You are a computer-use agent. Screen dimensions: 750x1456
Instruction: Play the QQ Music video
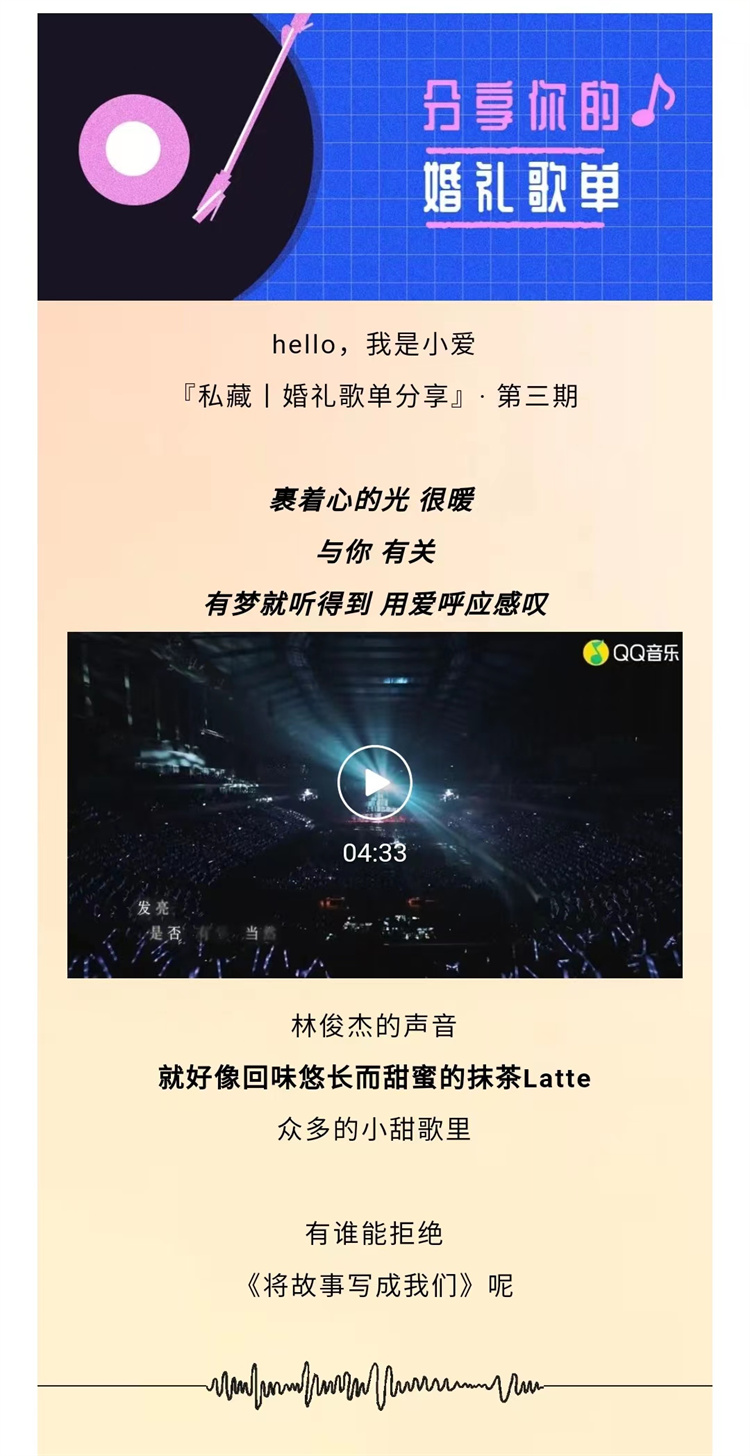[x=375, y=783]
